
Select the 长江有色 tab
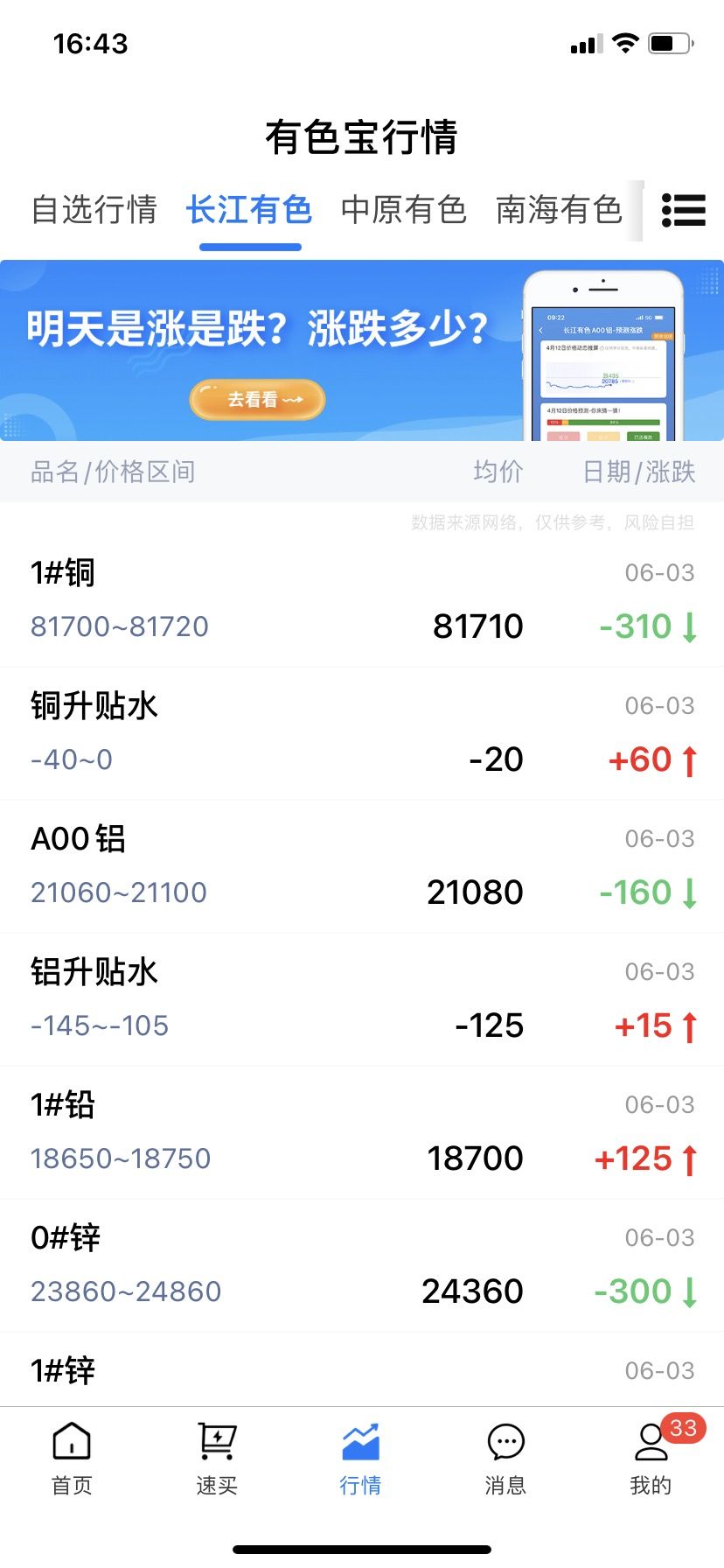tap(249, 210)
